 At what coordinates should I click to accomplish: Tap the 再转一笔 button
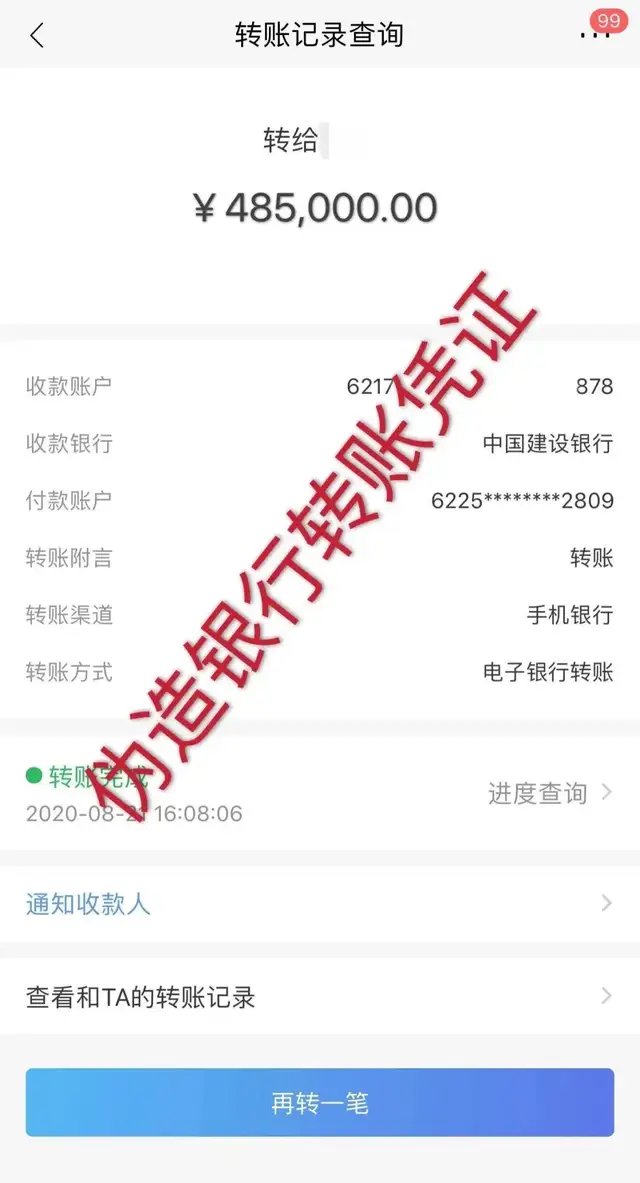[320, 1103]
